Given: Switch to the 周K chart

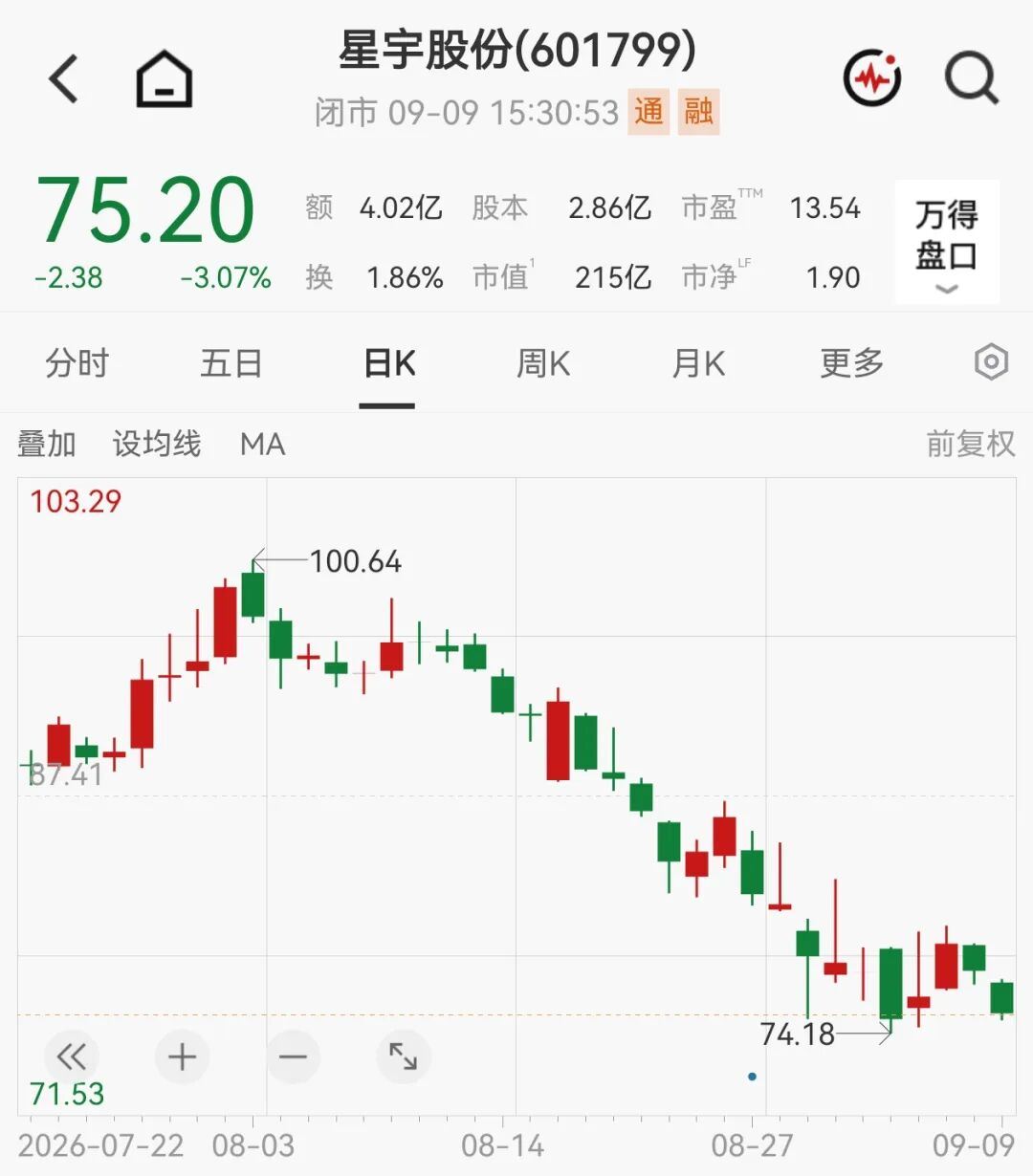Looking at the screenshot, I should tap(543, 363).
